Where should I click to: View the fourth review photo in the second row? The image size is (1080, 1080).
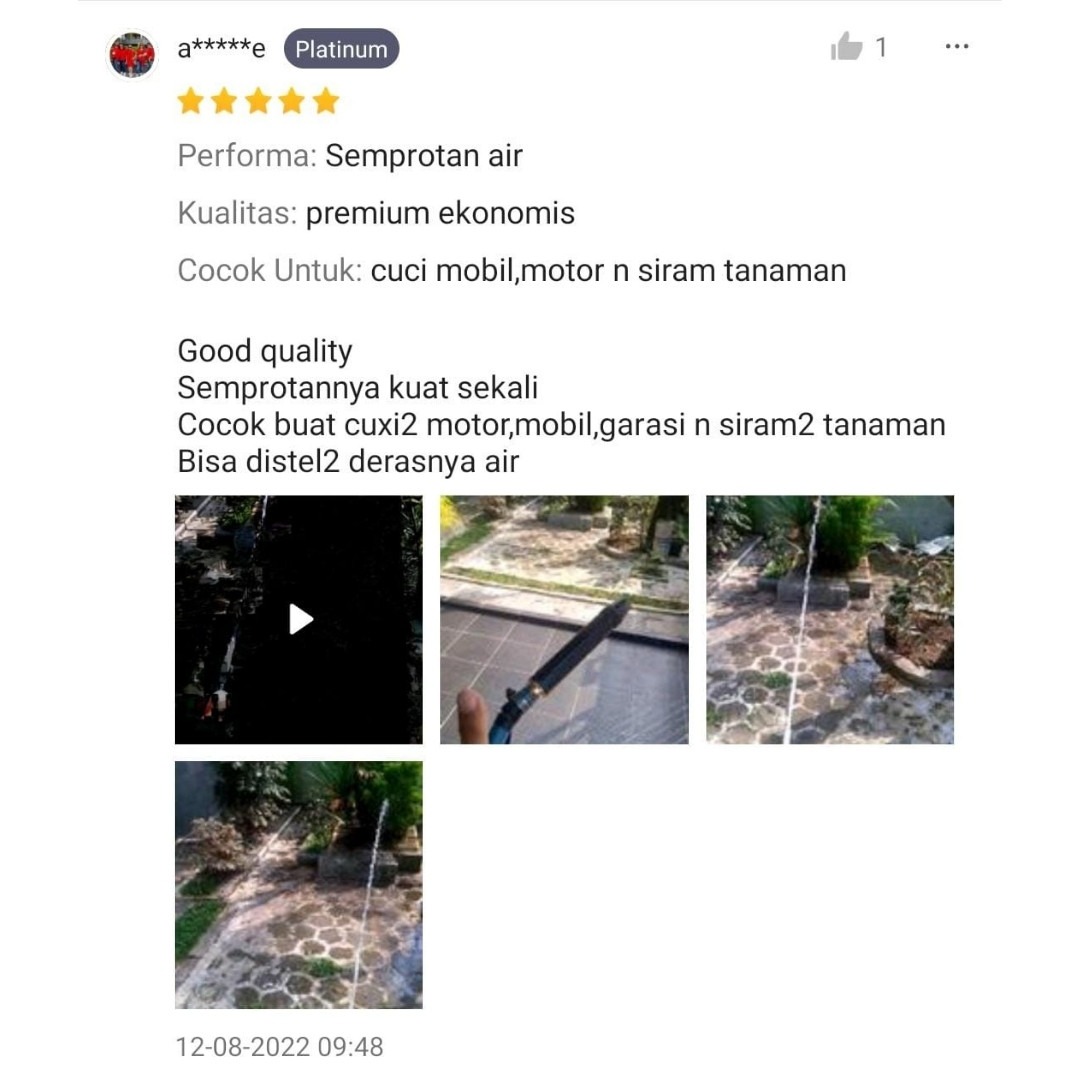coord(299,885)
